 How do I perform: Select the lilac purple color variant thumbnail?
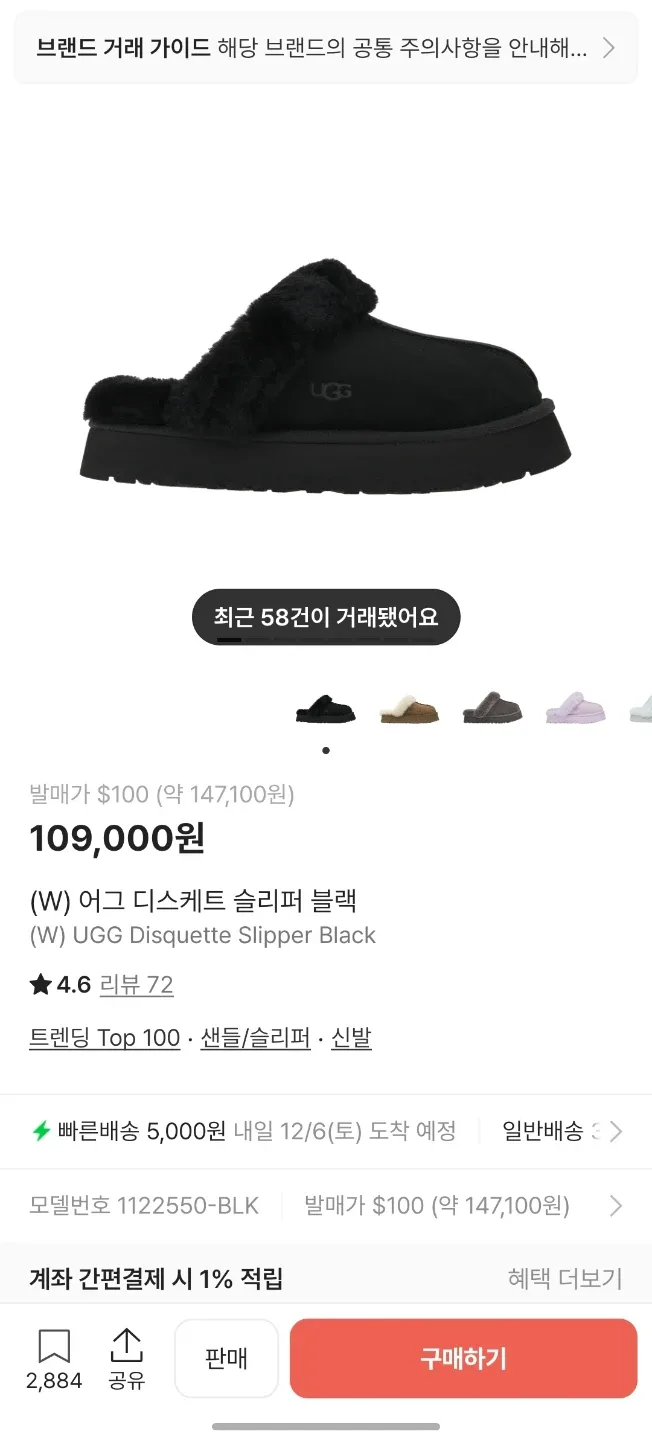pos(575,709)
